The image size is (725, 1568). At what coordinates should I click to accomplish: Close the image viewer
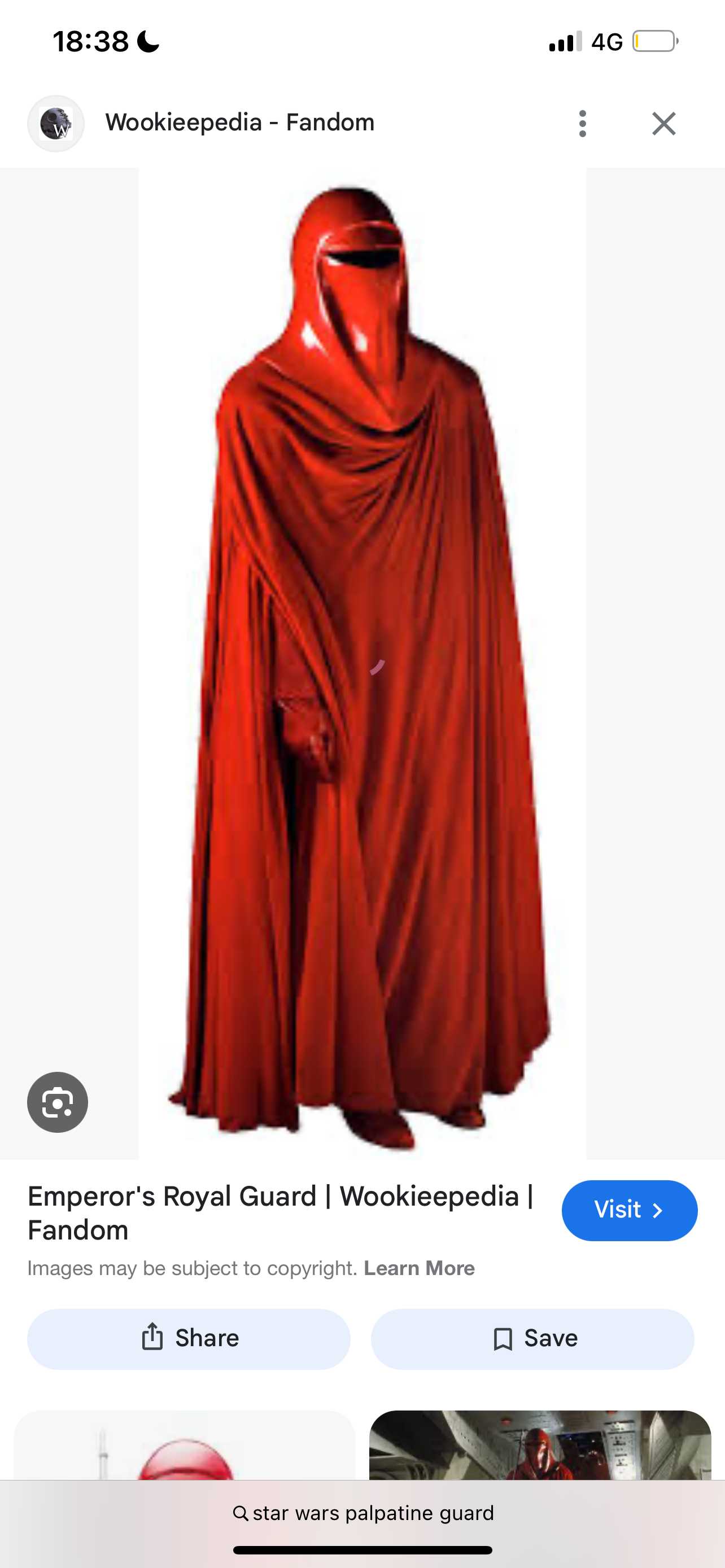point(663,124)
